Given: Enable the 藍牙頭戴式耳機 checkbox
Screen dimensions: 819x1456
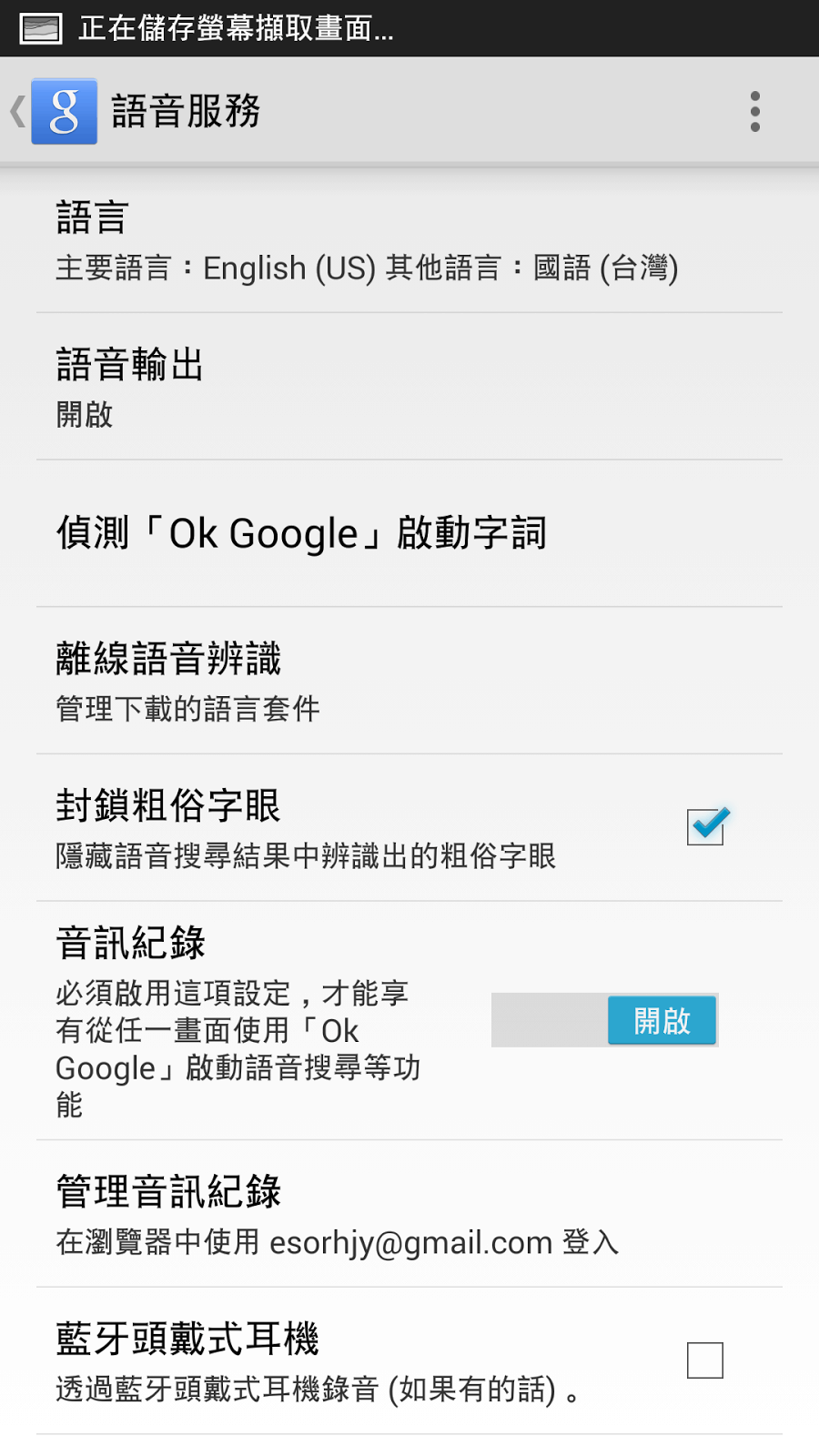Looking at the screenshot, I should 705,1360.
